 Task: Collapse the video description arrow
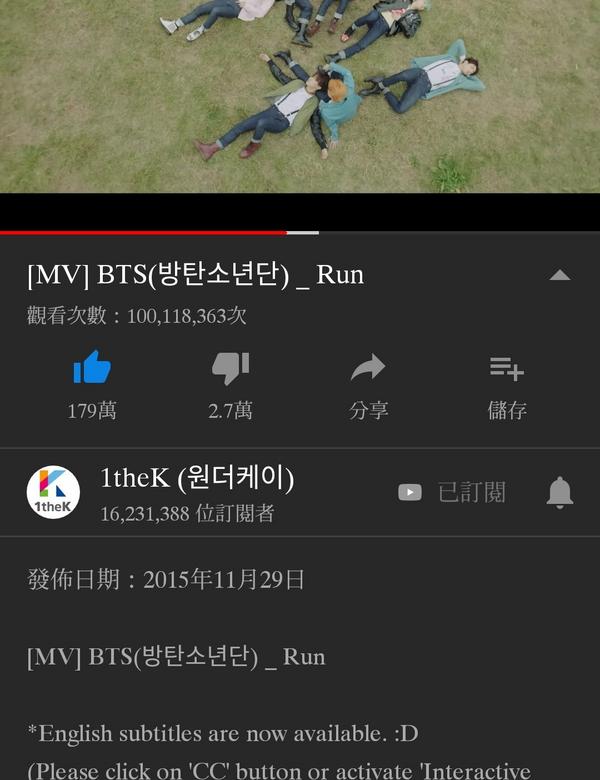[x=560, y=275]
